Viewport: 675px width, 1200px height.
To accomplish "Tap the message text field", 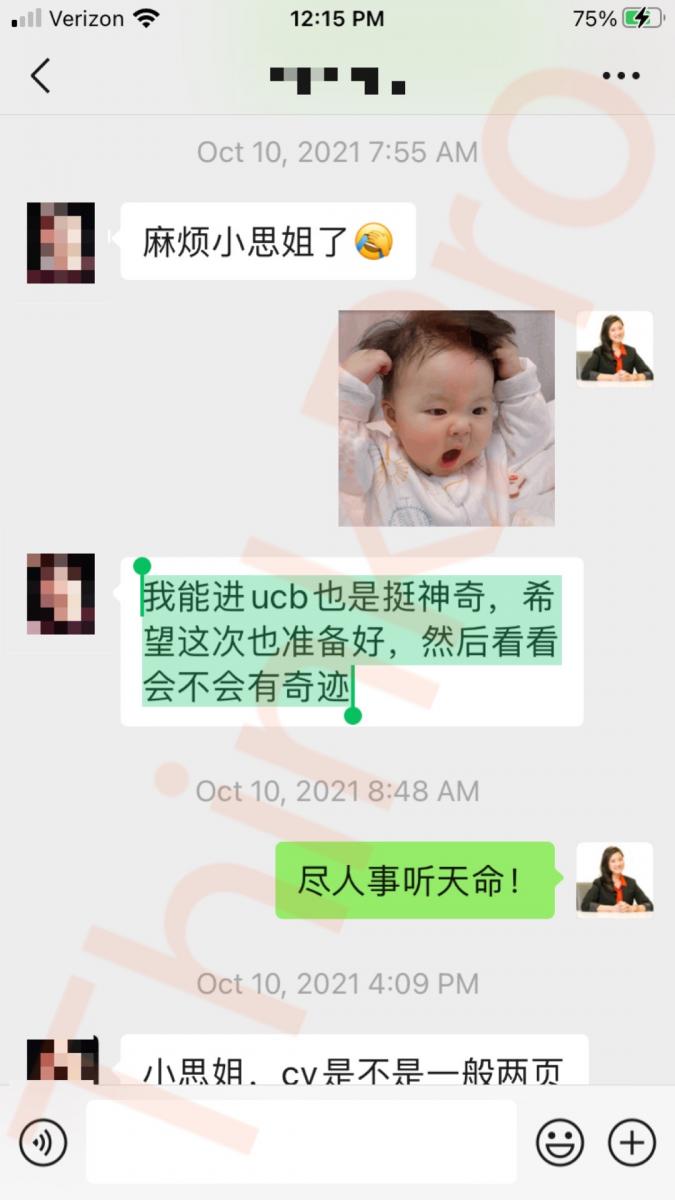I will (x=300, y=1142).
